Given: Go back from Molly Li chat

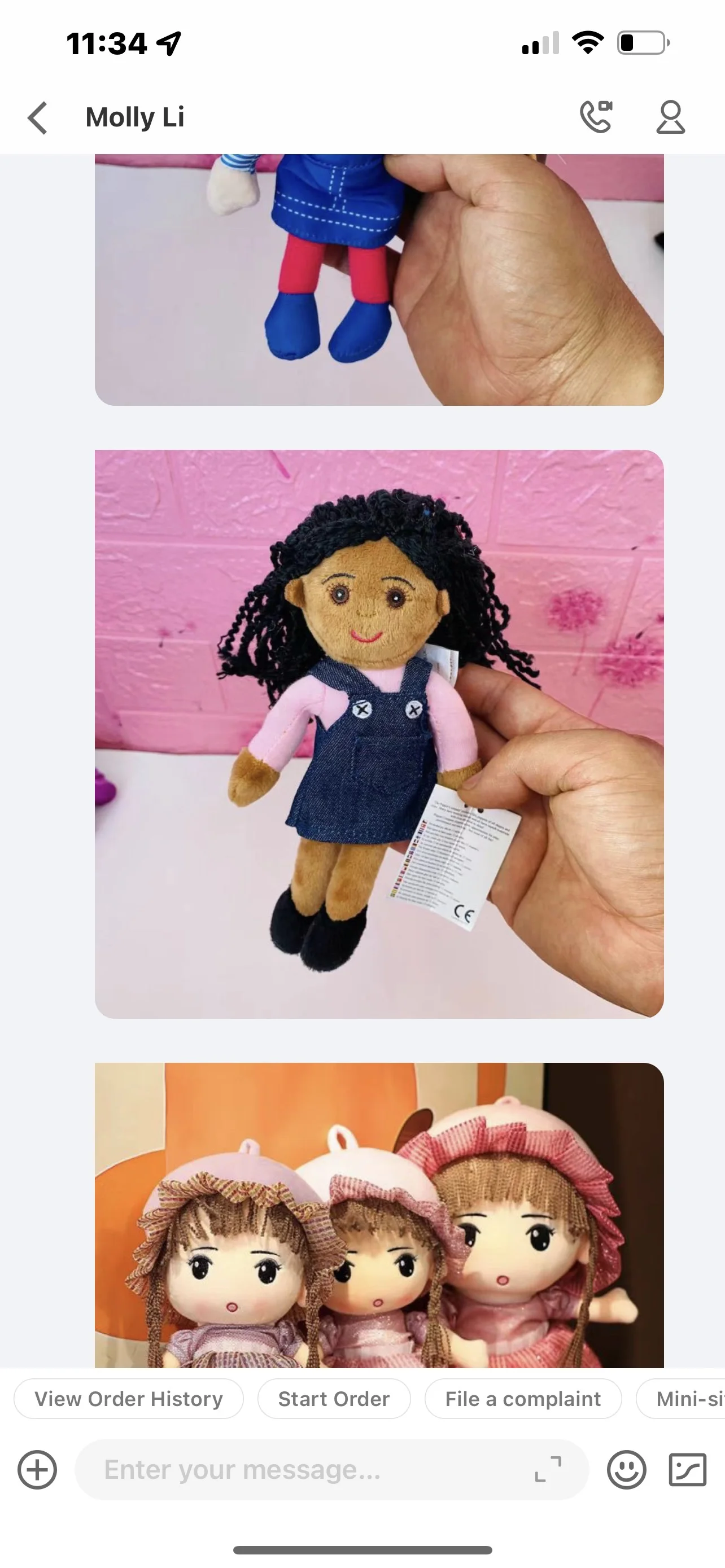Looking at the screenshot, I should 38,117.
